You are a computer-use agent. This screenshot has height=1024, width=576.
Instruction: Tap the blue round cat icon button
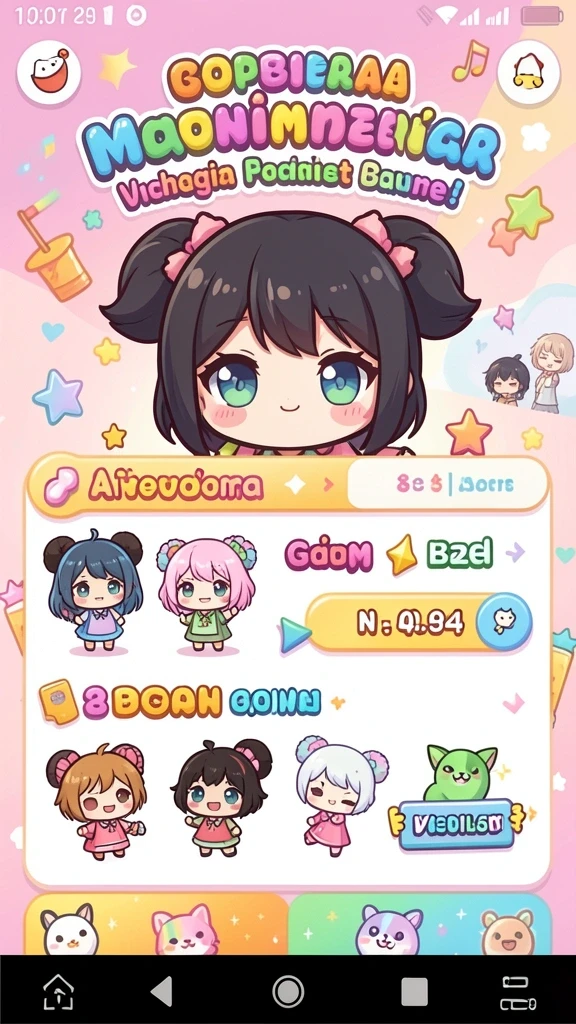pyautogui.click(x=504, y=621)
